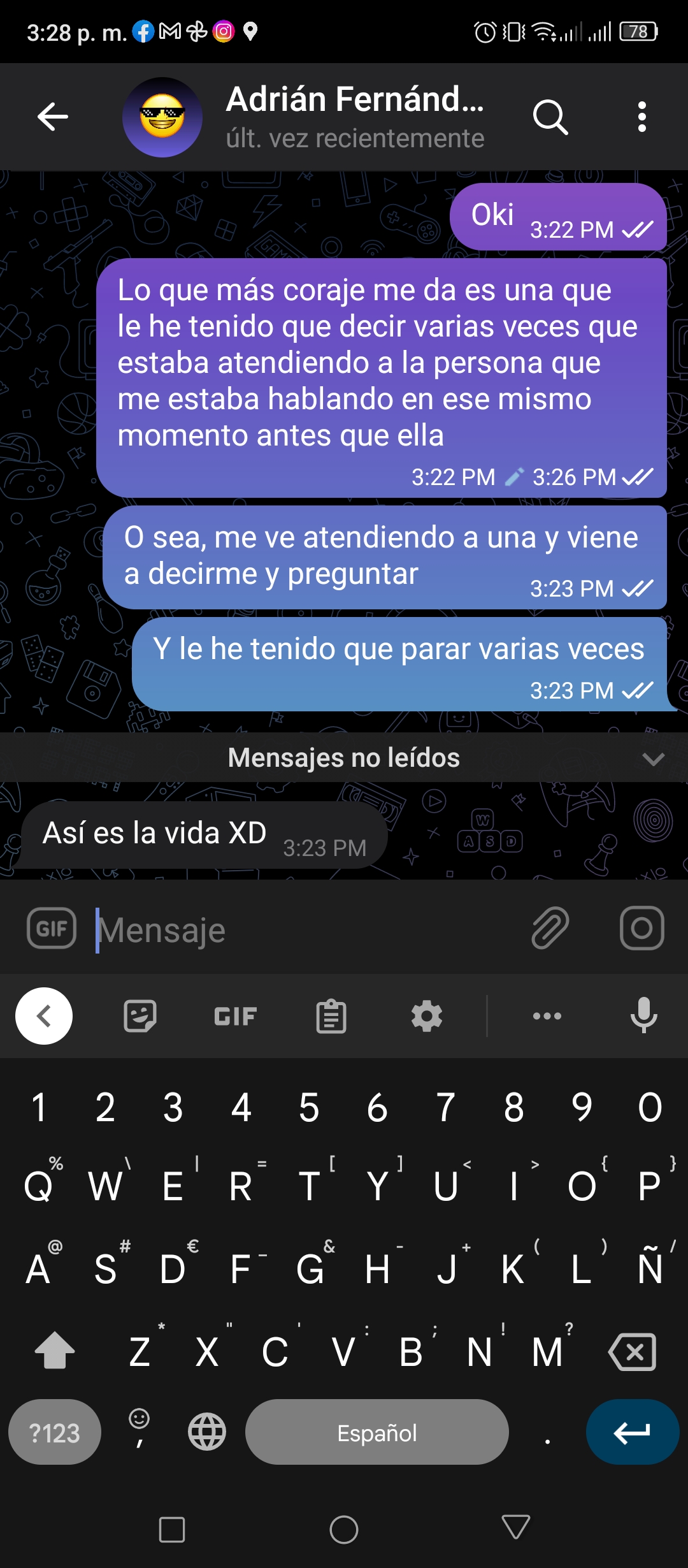Collapse the keyboard toolbar with back chevron
Image resolution: width=688 pixels, height=1568 pixels.
(x=44, y=1016)
